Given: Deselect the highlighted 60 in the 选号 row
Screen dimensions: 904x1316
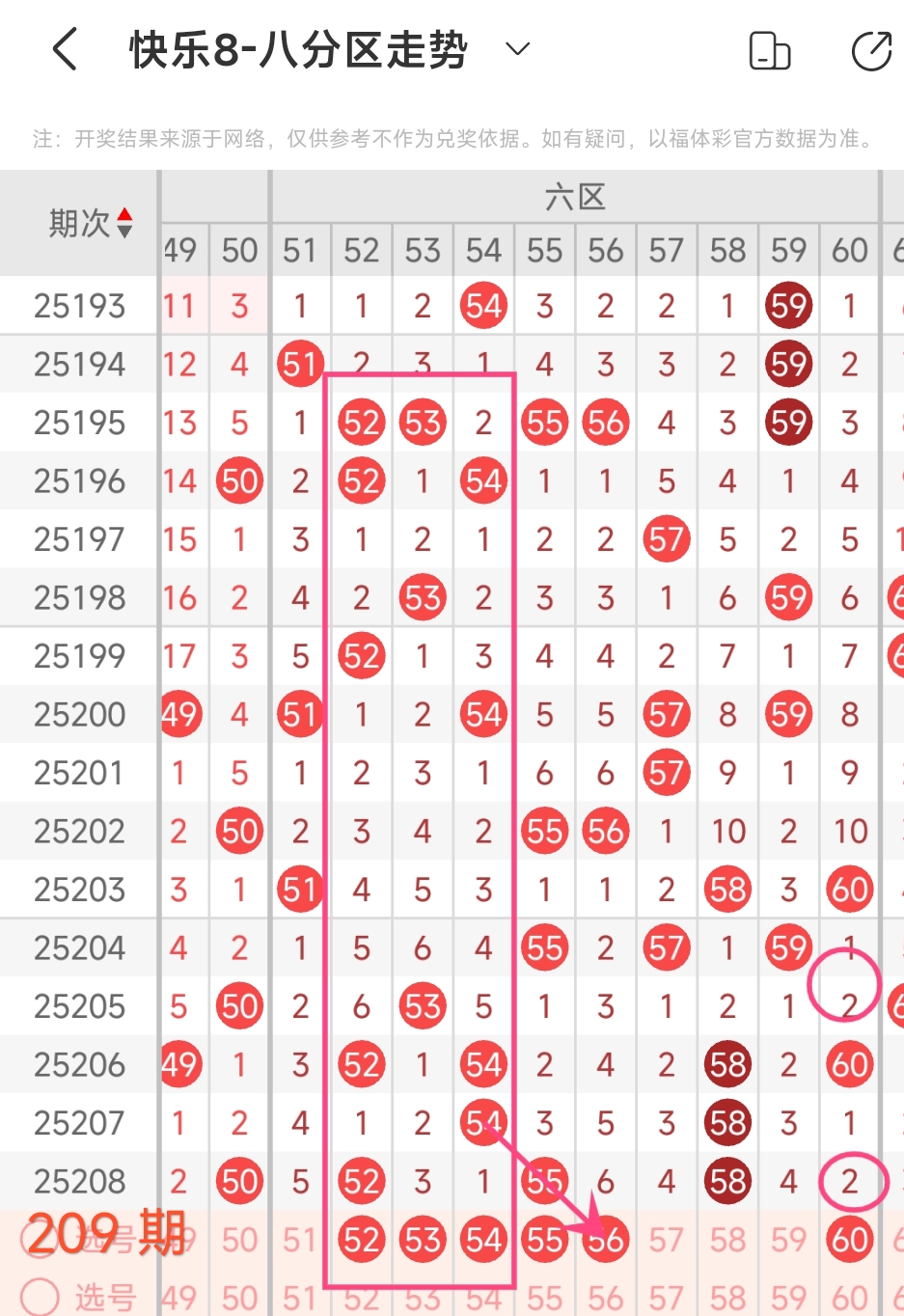Looking at the screenshot, I should [849, 1240].
